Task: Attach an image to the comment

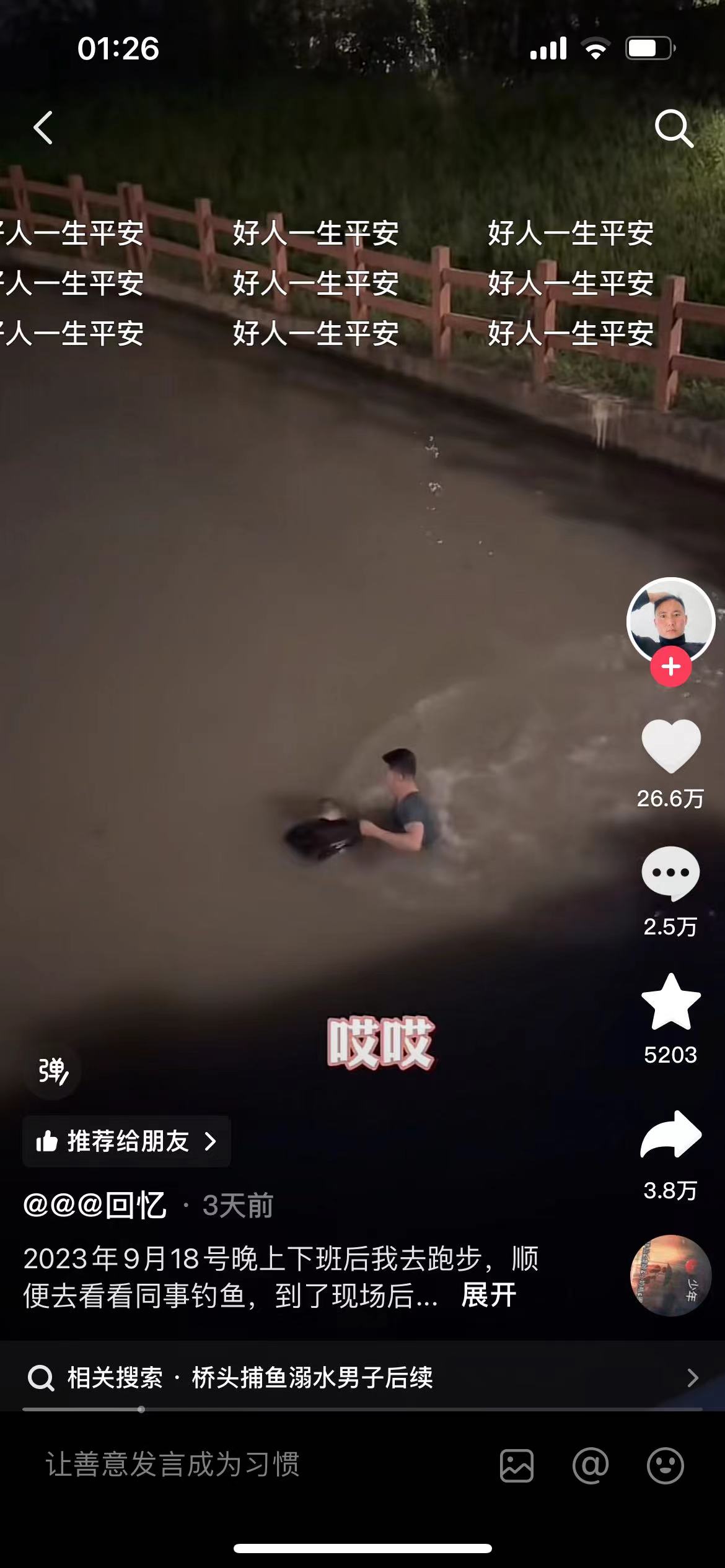Action: point(516,1466)
